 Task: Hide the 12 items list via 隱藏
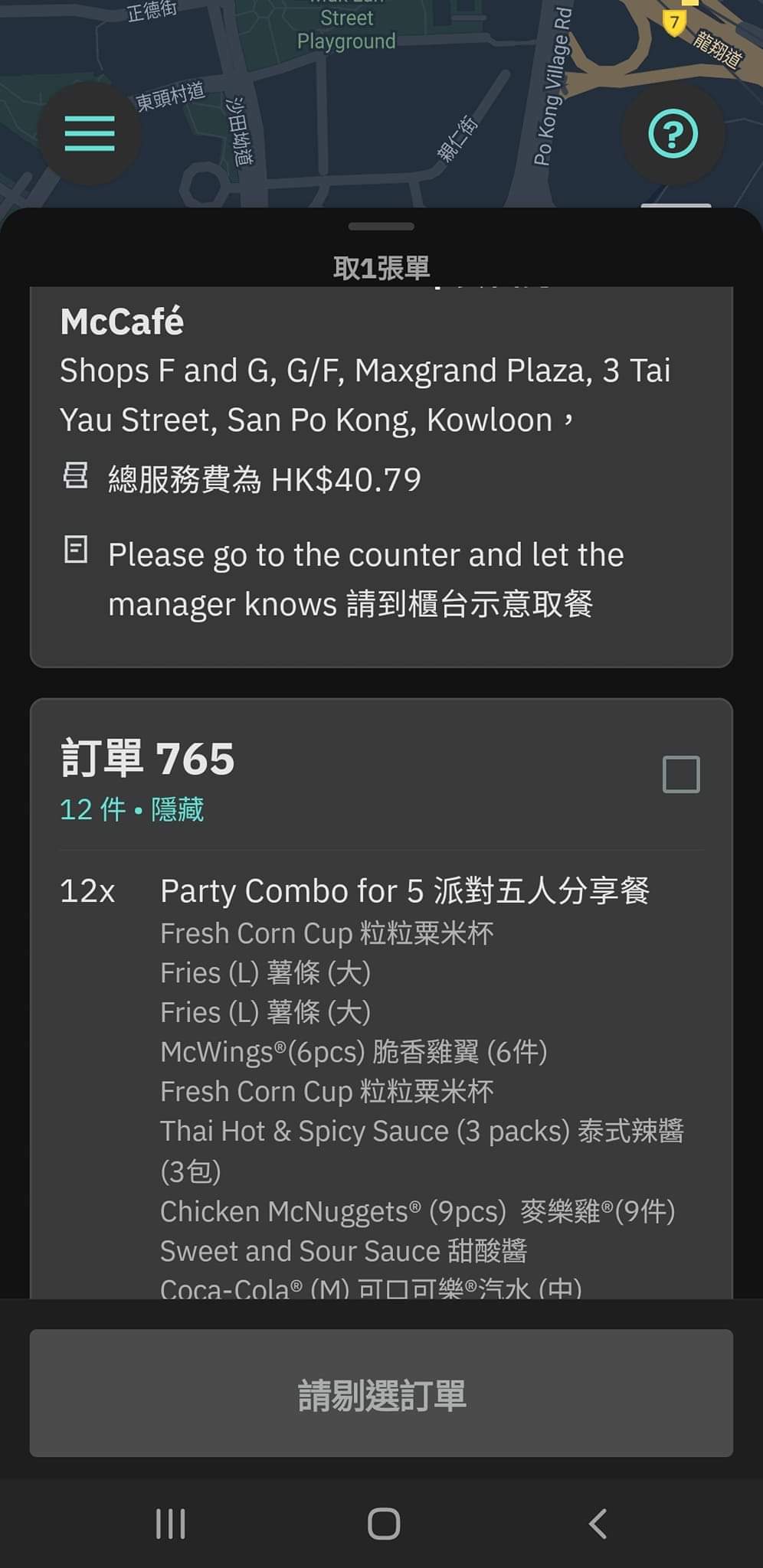[x=177, y=809]
